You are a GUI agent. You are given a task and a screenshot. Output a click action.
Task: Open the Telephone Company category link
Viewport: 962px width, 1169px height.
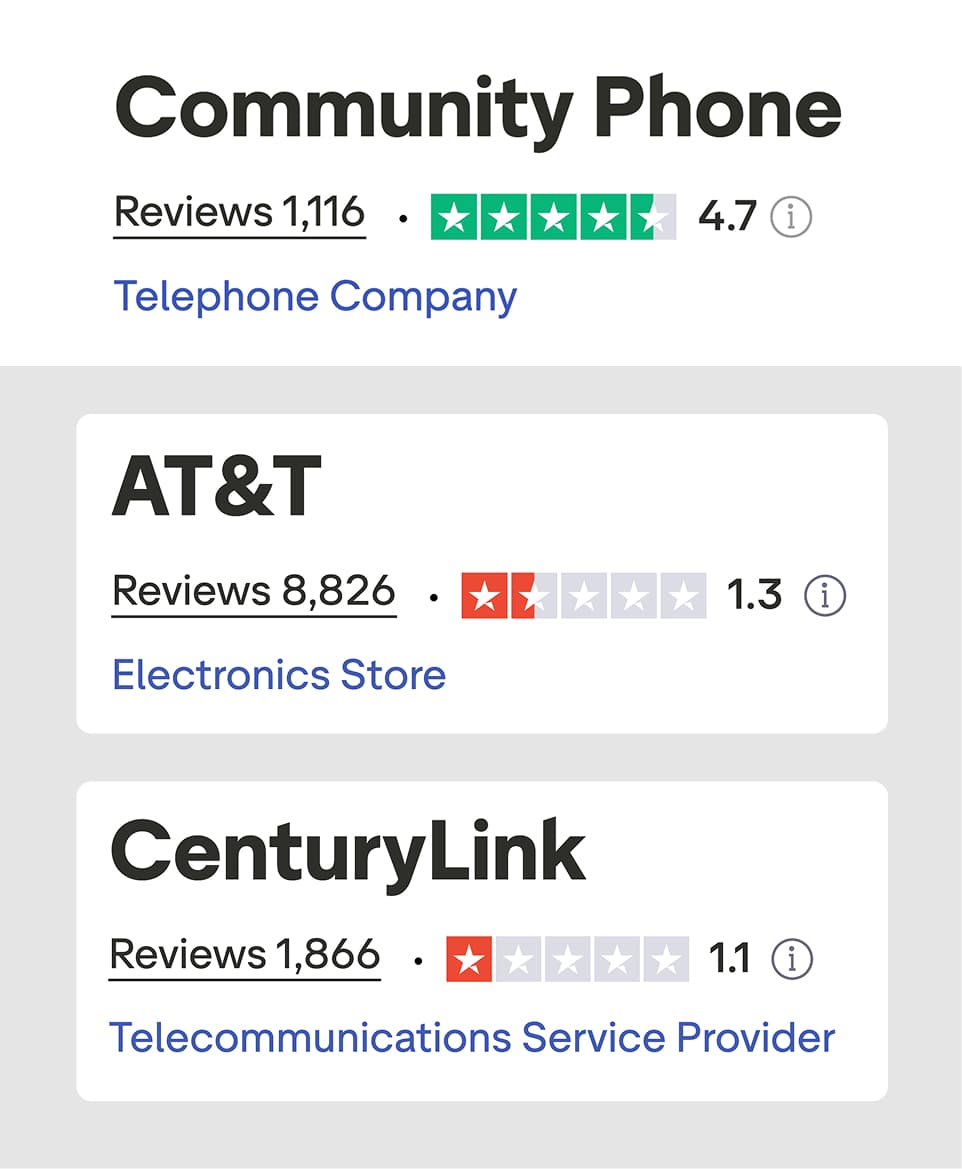[x=316, y=297]
